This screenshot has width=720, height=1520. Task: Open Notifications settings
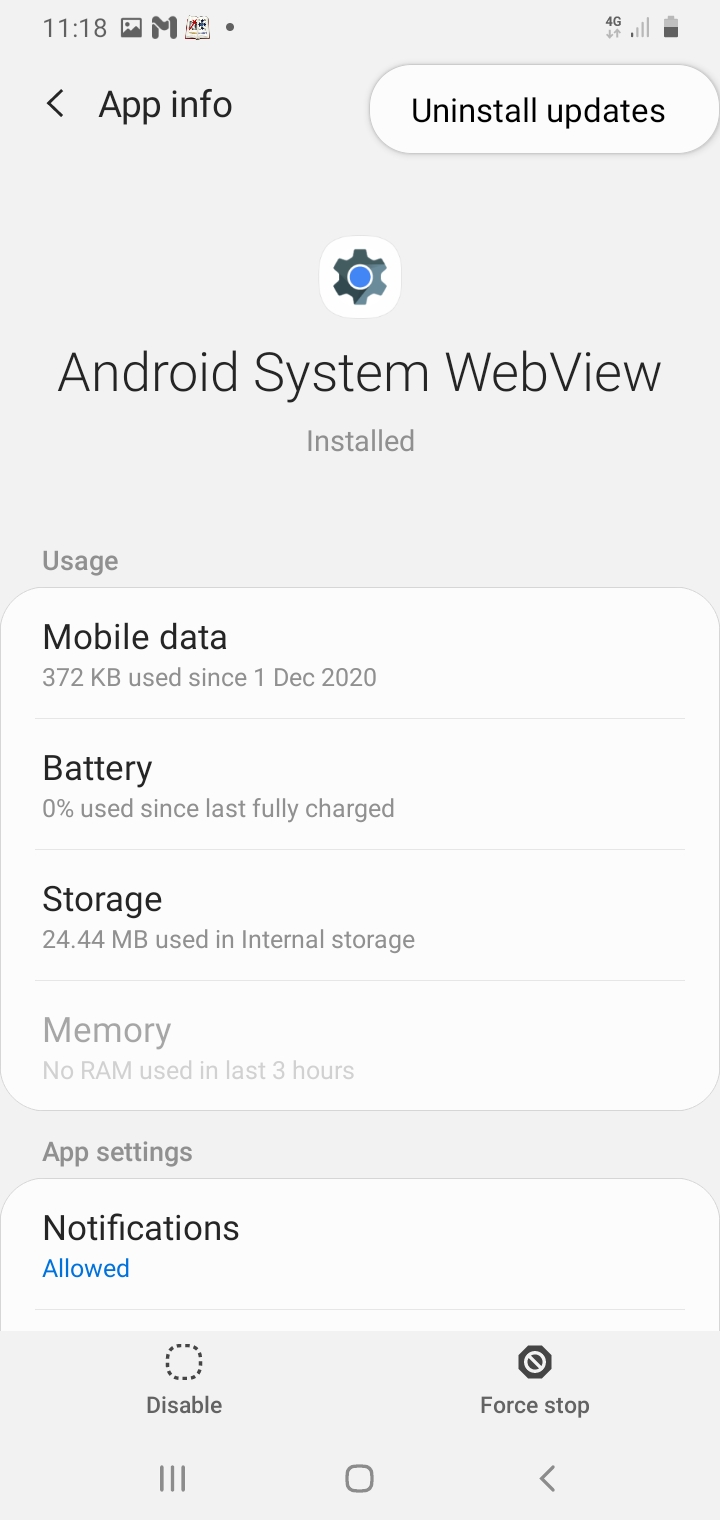pyautogui.click(x=360, y=1246)
